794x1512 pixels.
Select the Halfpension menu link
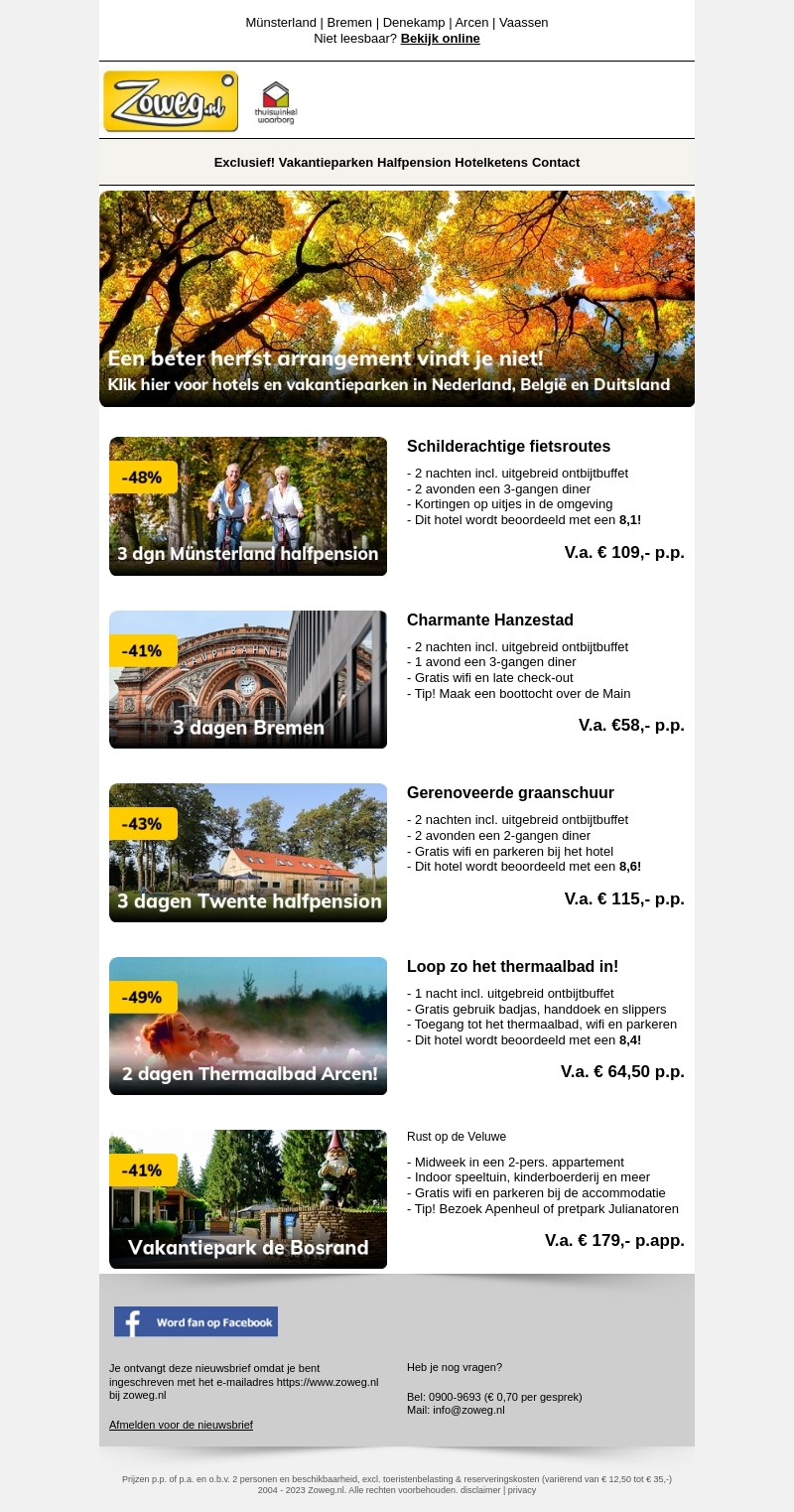tap(414, 163)
